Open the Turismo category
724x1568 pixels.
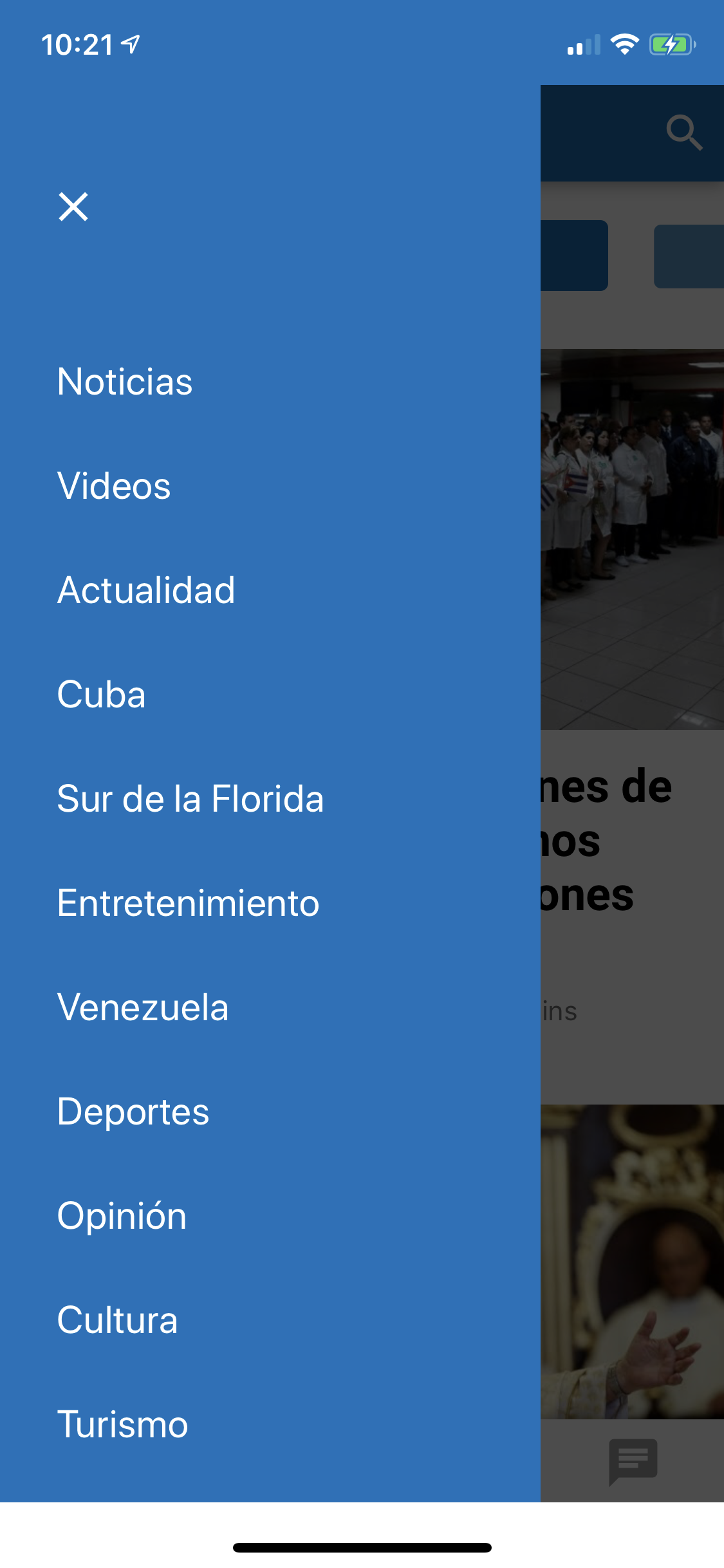122,1424
